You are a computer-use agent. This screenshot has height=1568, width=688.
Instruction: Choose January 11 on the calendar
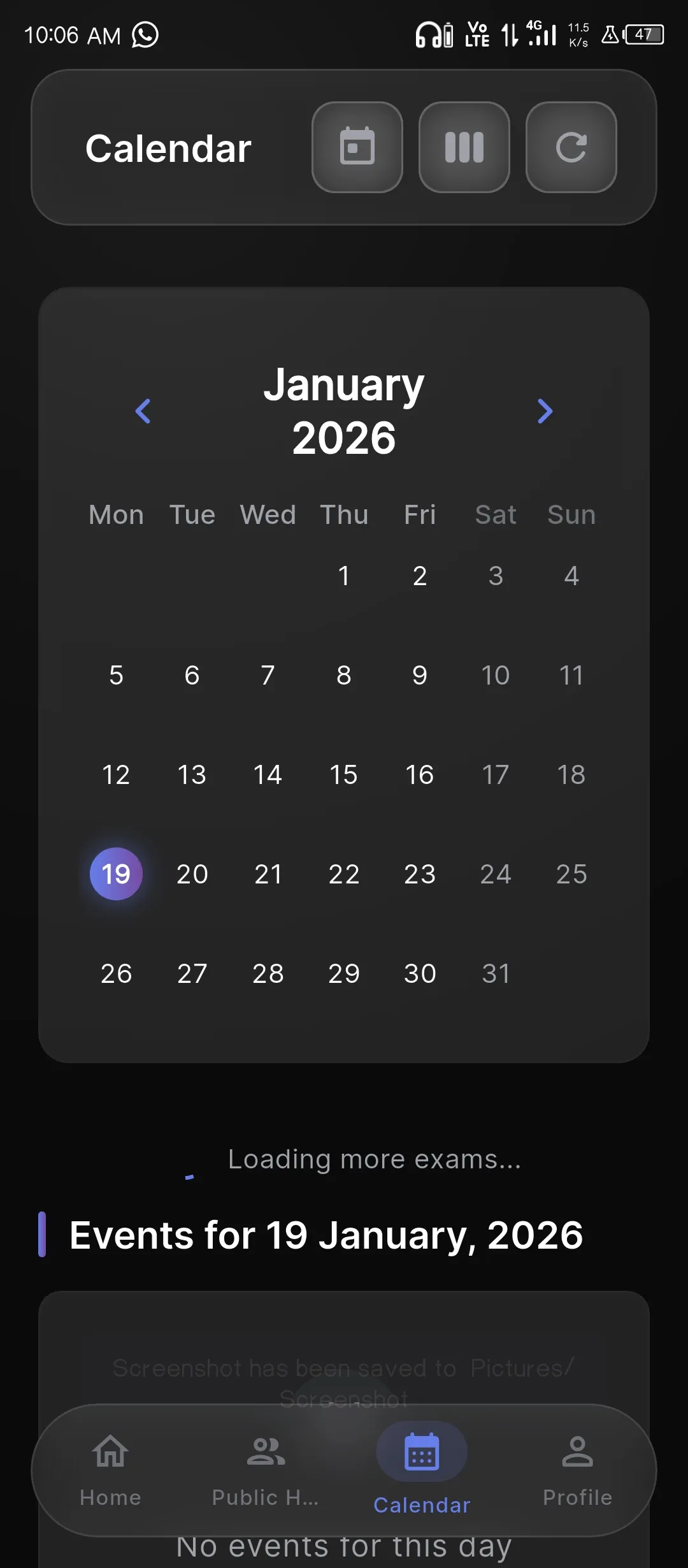[571, 675]
